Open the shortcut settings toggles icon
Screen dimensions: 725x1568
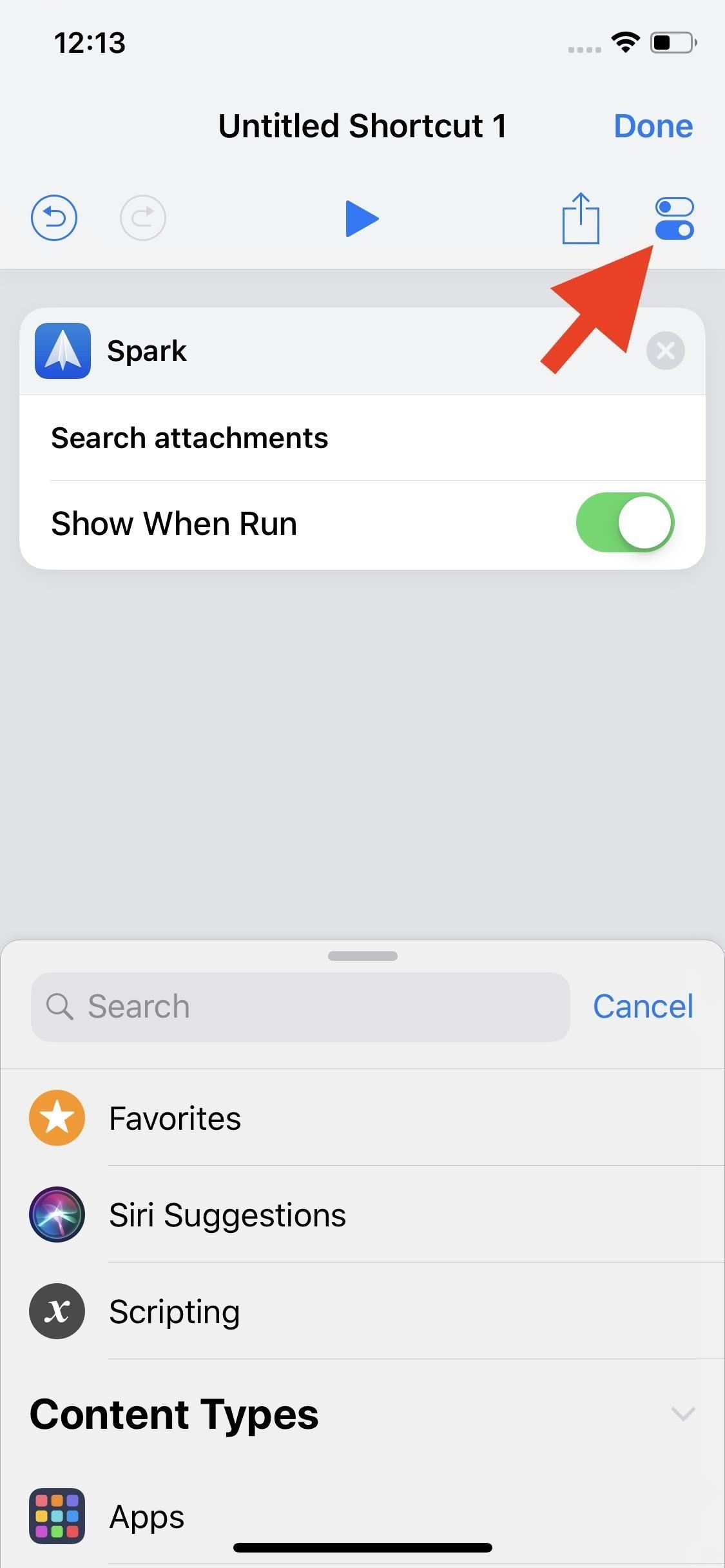(x=674, y=218)
